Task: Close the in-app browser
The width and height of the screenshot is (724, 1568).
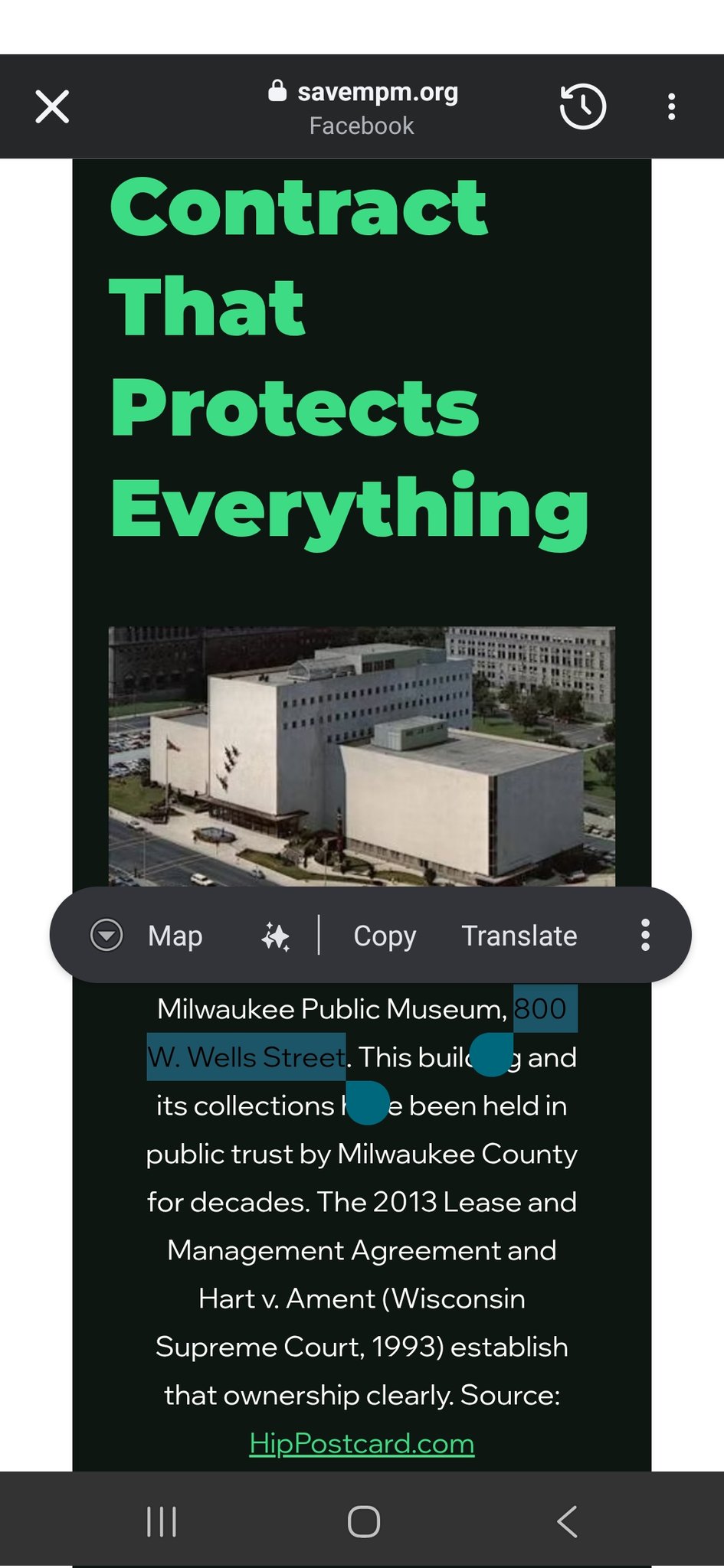Action: (52, 106)
